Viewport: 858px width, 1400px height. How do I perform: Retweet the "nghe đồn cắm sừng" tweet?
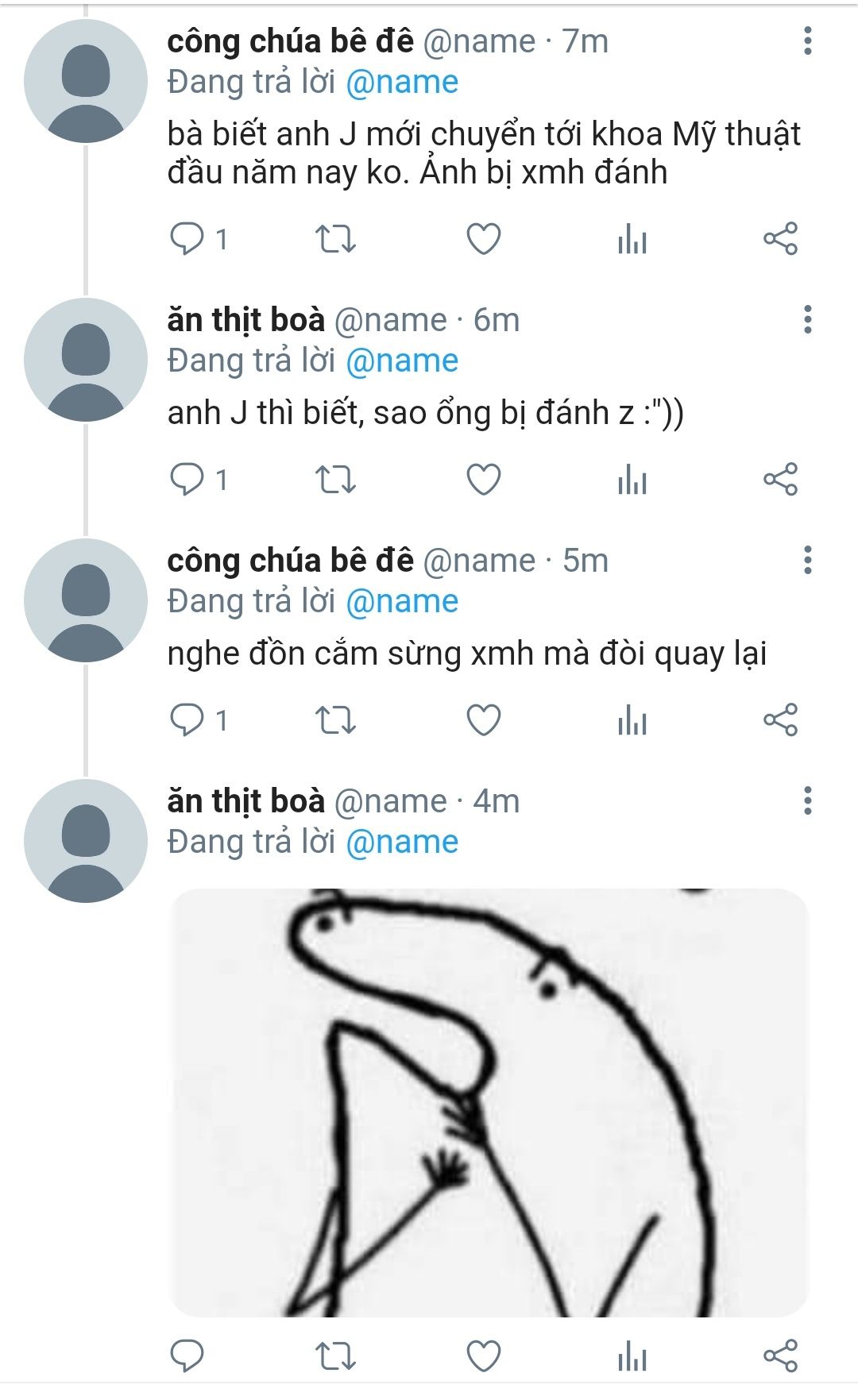coord(335,720)
